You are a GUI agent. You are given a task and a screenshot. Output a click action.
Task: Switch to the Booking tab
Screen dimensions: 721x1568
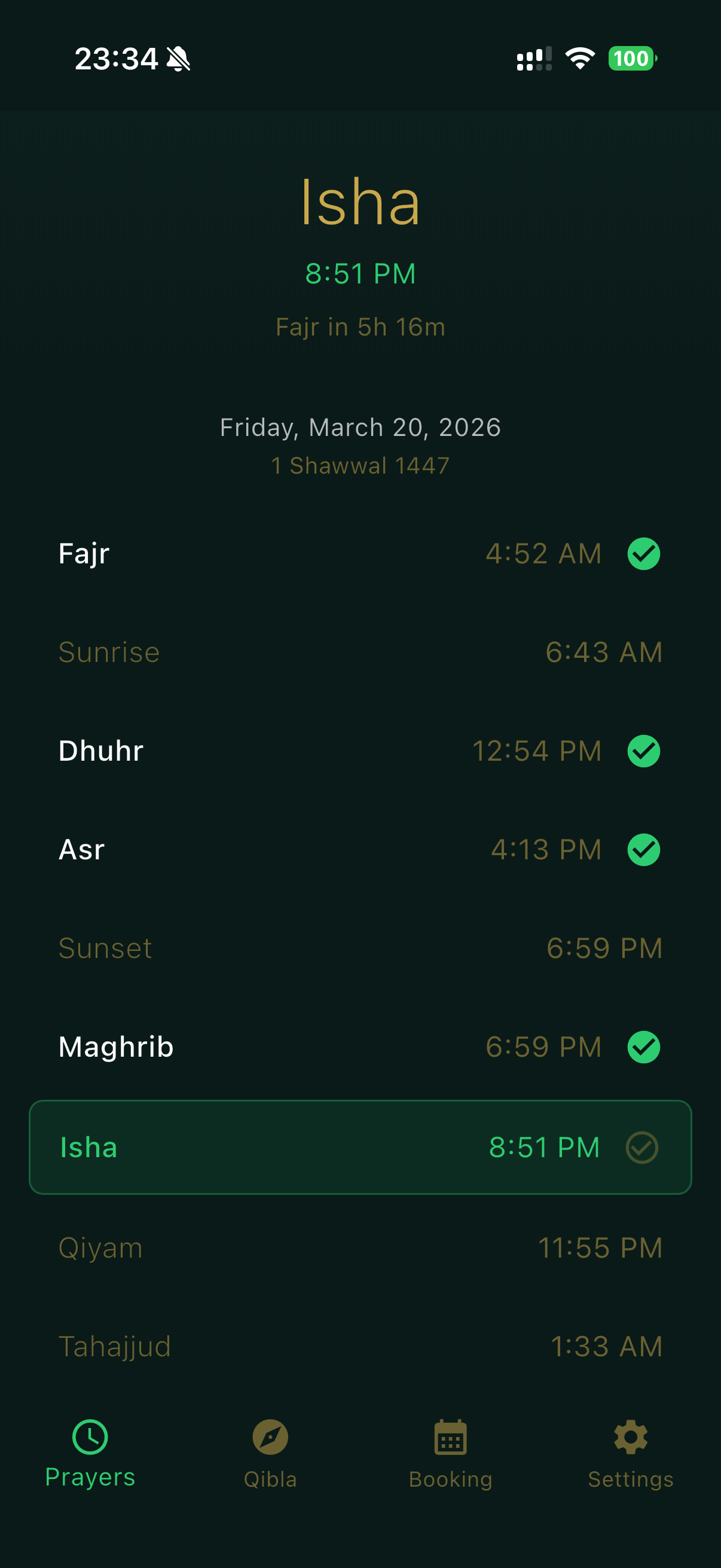(x=449, y=1455)
